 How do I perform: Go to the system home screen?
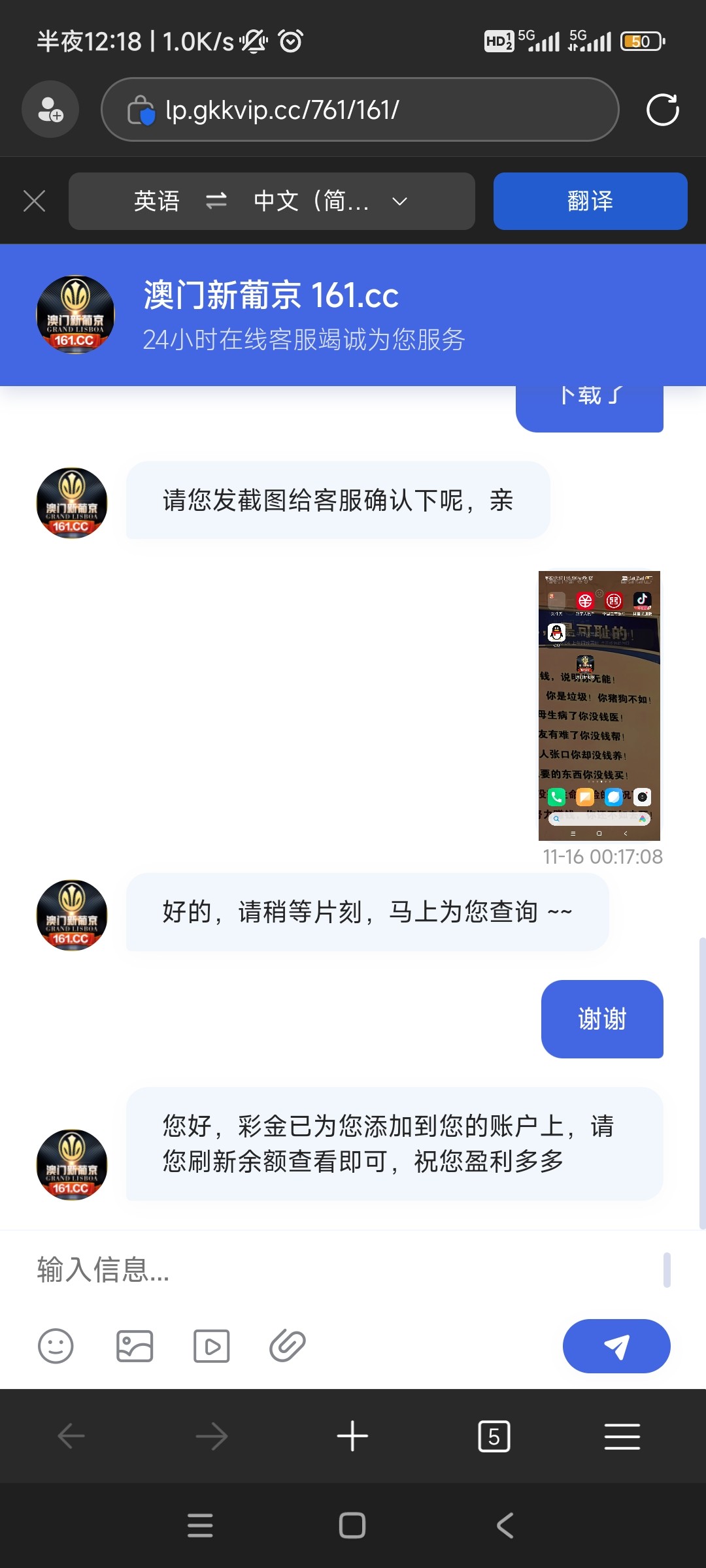coord(352,1526)
